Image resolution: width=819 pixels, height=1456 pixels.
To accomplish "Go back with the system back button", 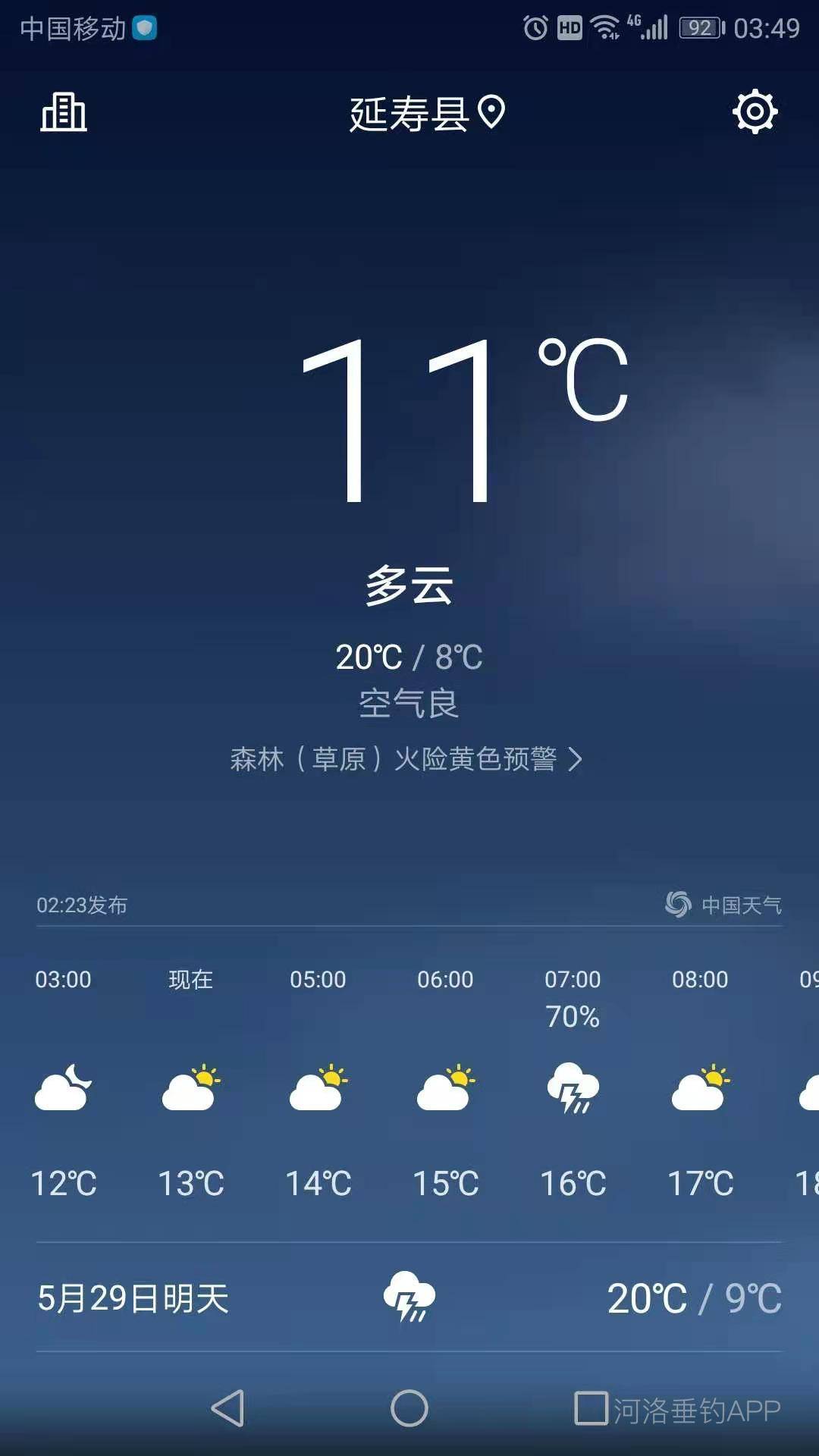I will 227,1409.
